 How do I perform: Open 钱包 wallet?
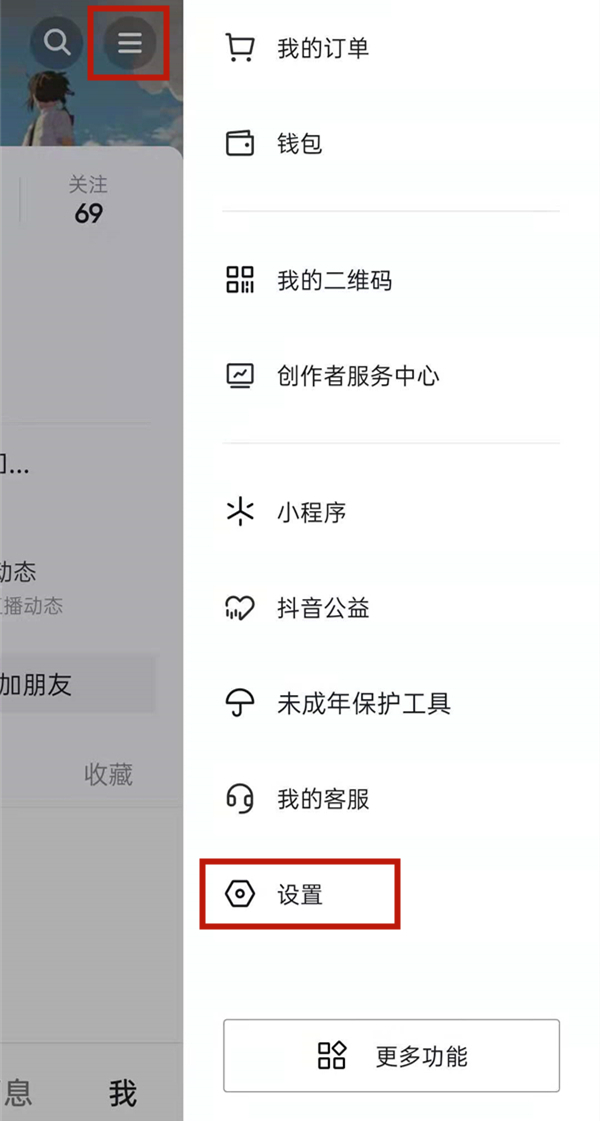(299, 144)
